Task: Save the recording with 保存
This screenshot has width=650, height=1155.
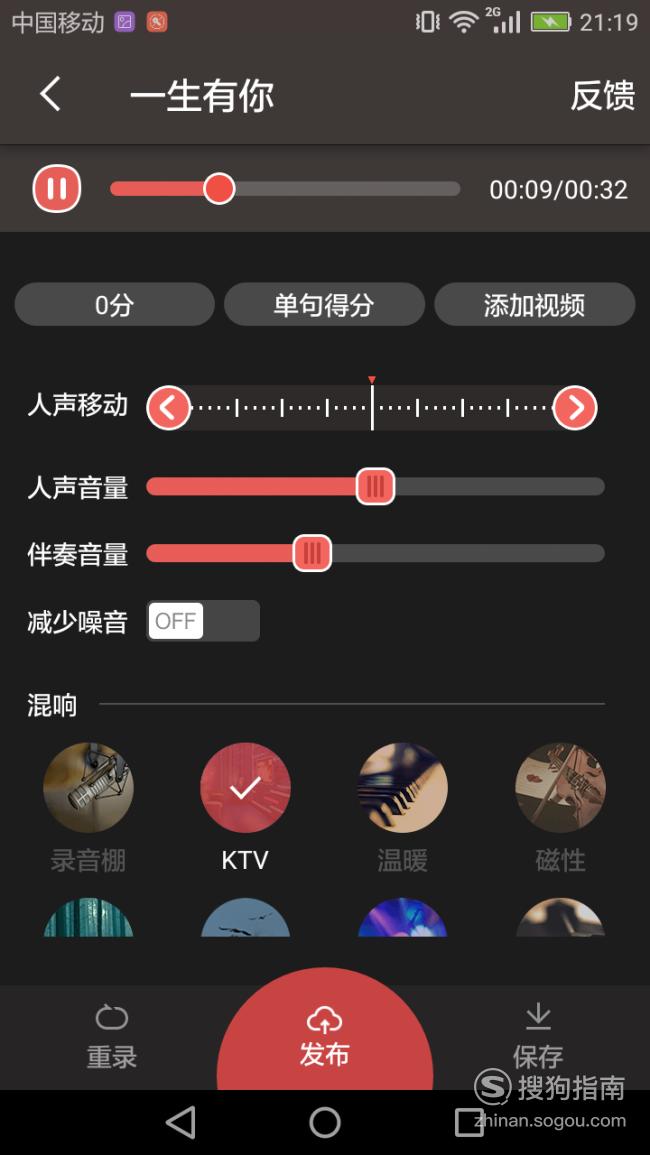Action: [538, 1038]
